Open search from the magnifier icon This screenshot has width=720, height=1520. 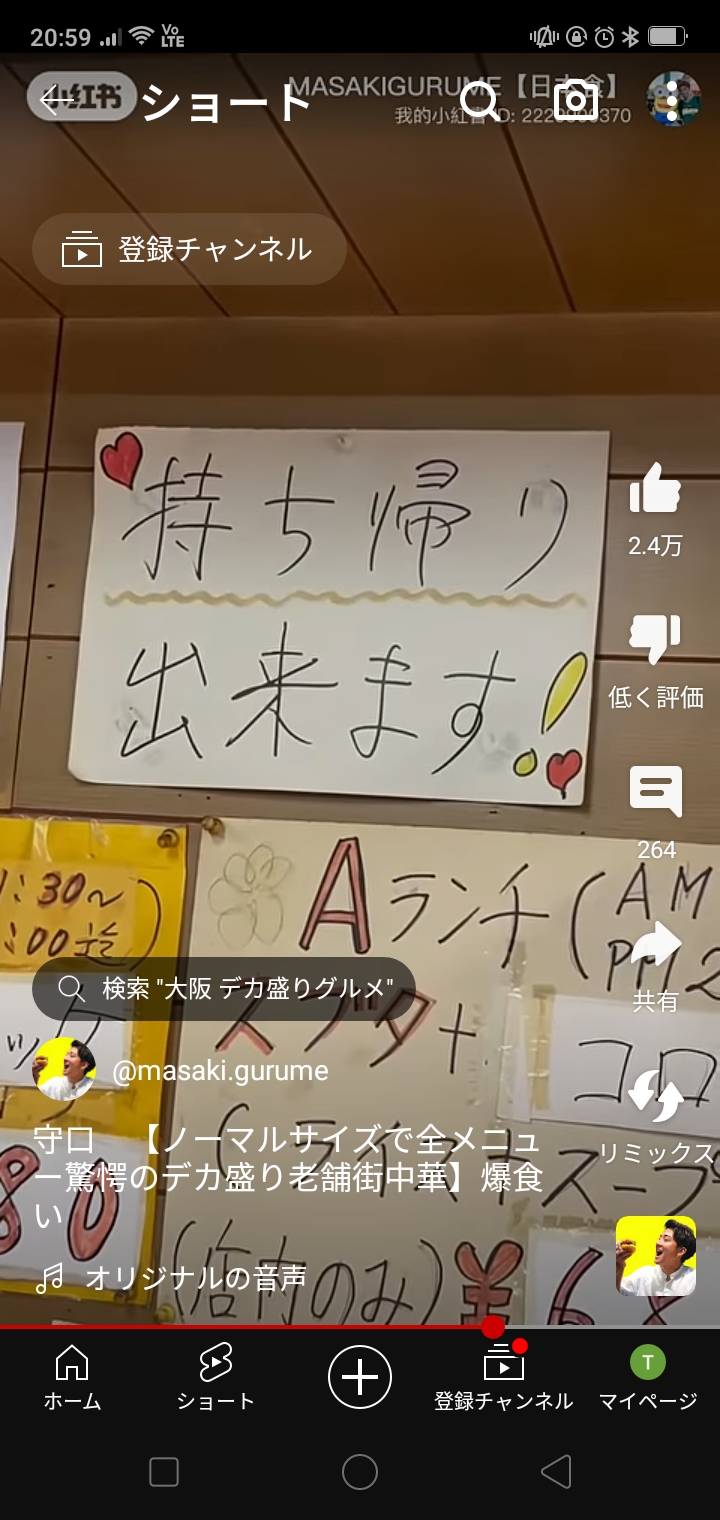(x=480, y=100)
